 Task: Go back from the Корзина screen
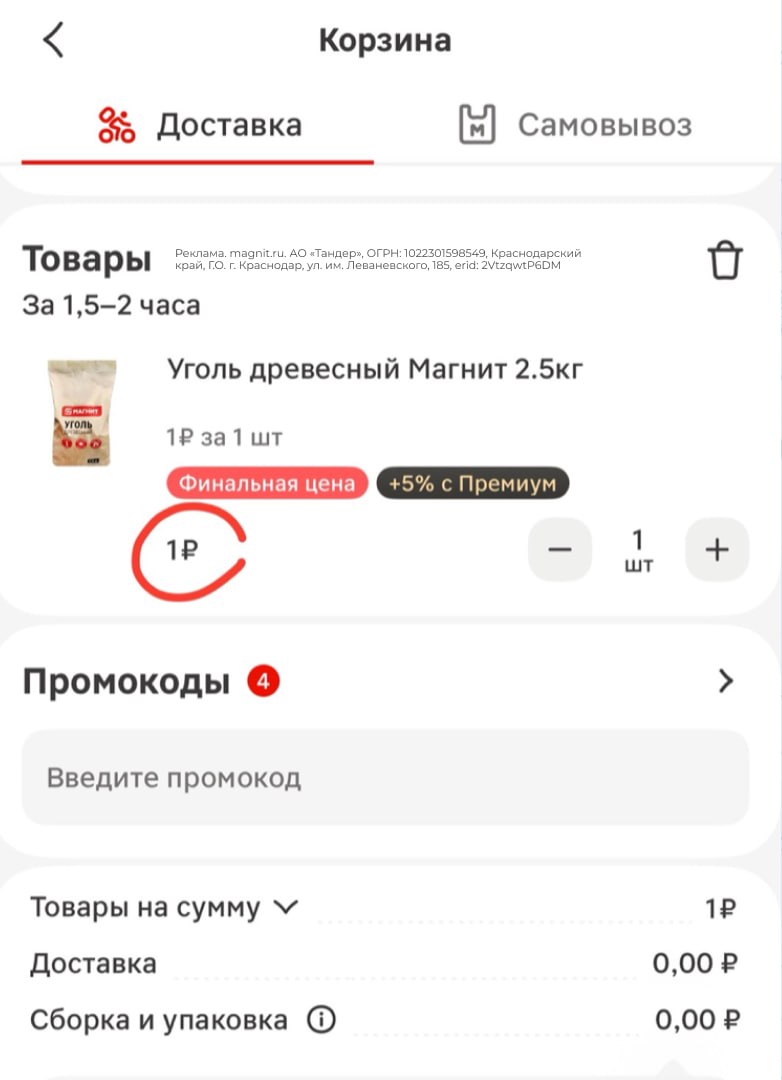coord(54,40)
